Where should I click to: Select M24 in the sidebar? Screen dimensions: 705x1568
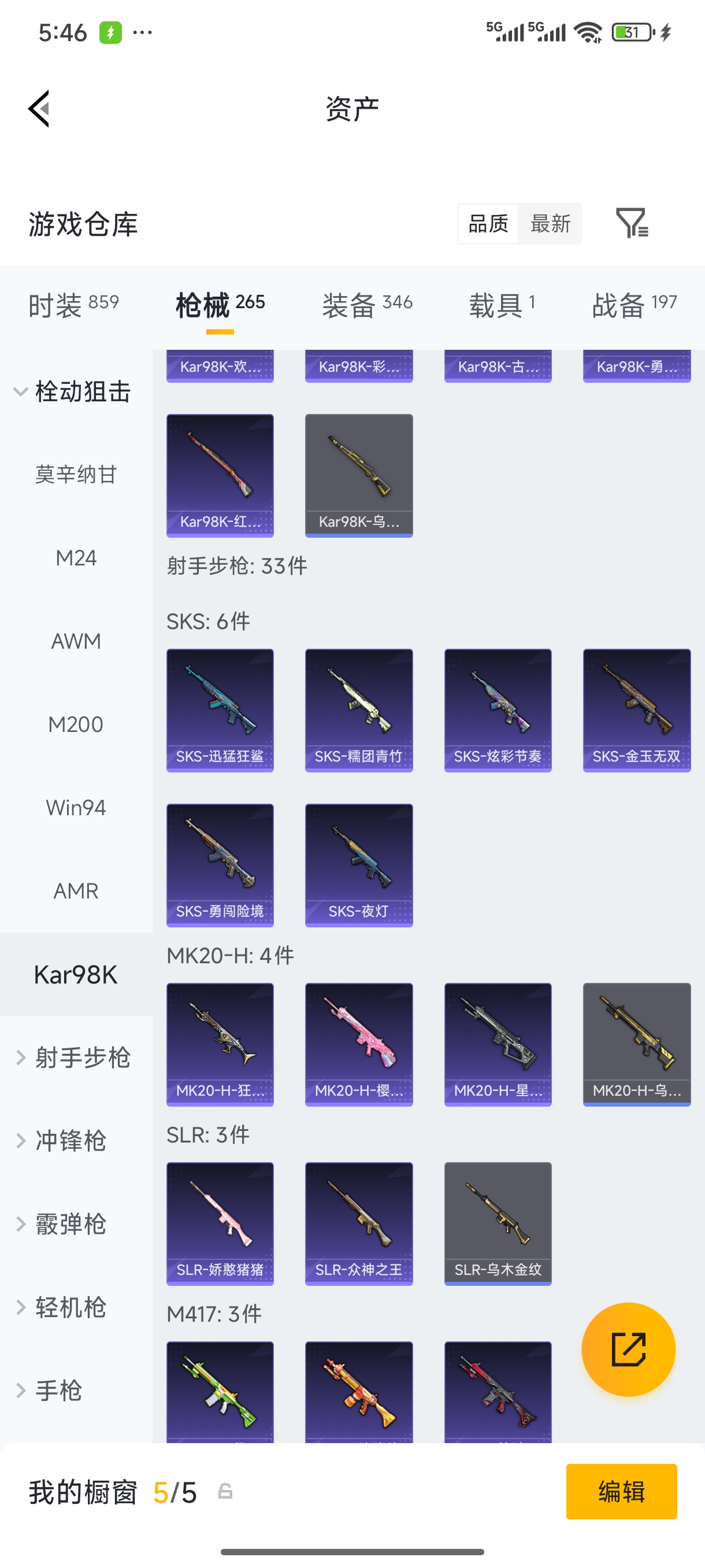76,557
